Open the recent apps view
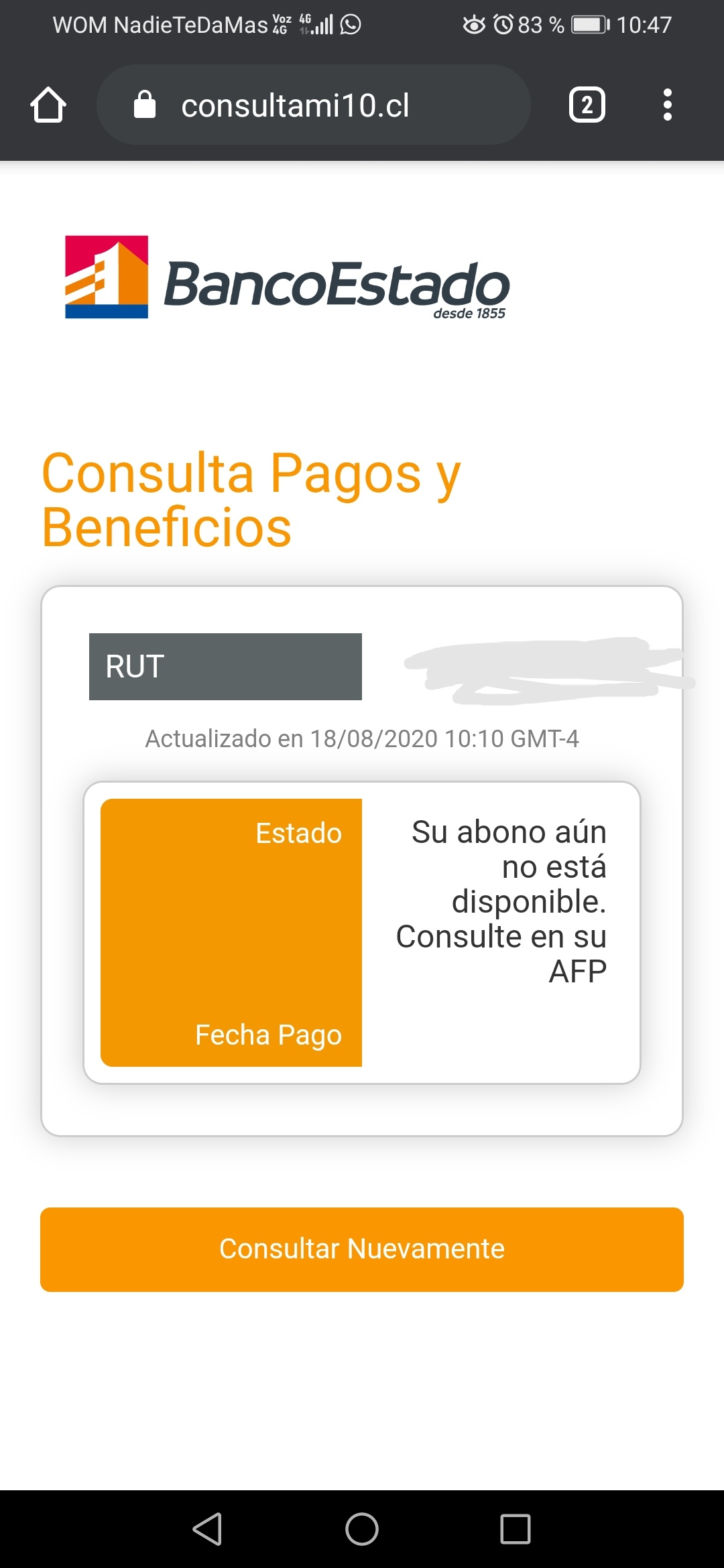Viewport: 724px width, 1568px height. [516, 1528]
